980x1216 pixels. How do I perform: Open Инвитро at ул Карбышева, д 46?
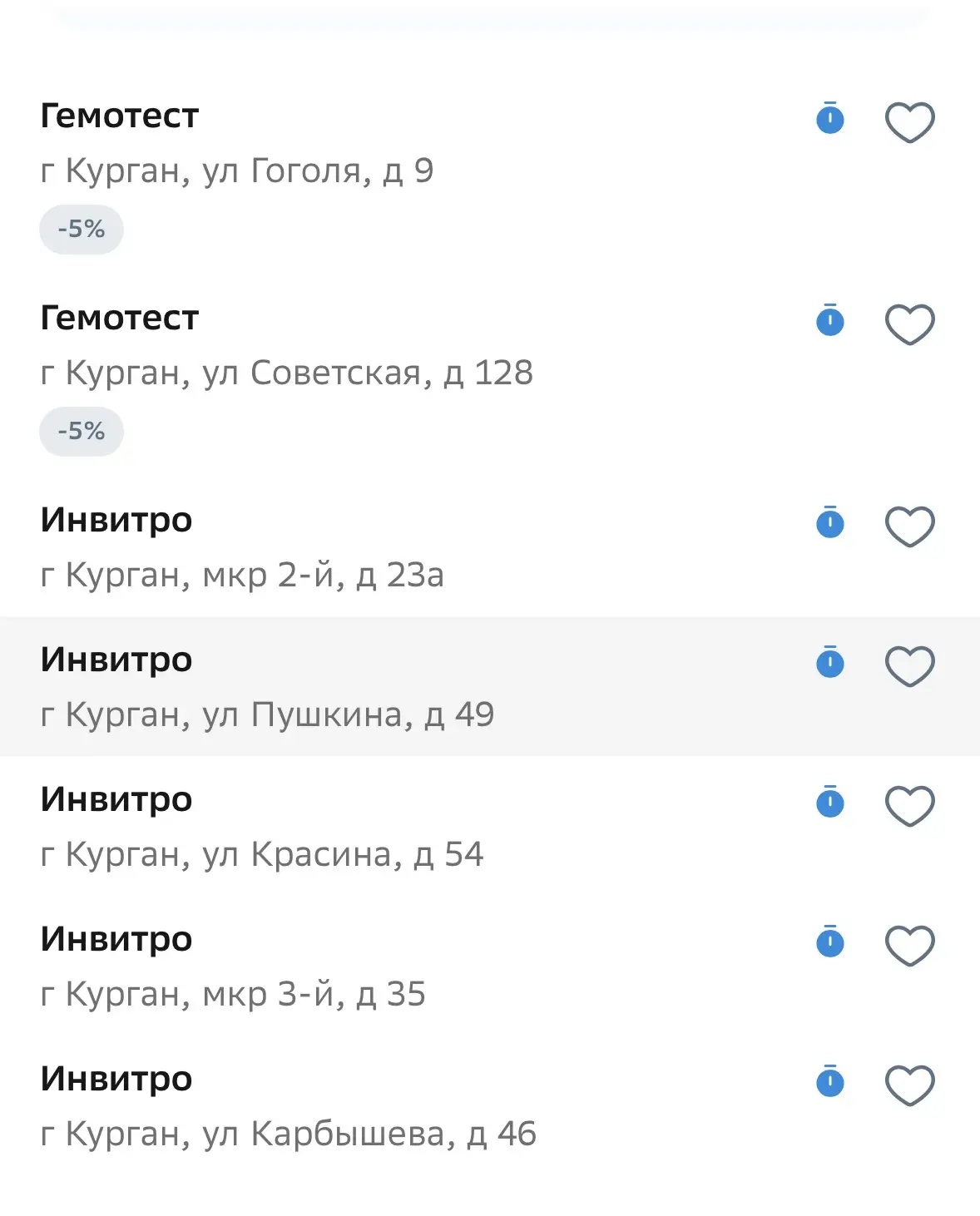click(490, 1105)
